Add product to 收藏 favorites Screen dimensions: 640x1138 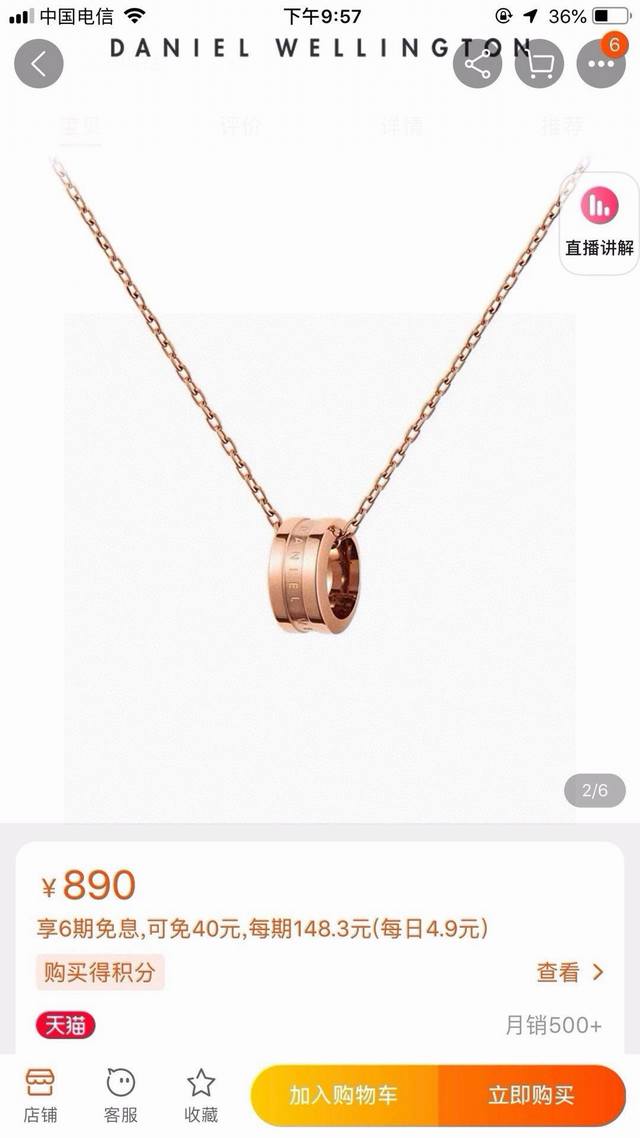click(200, 1095)
